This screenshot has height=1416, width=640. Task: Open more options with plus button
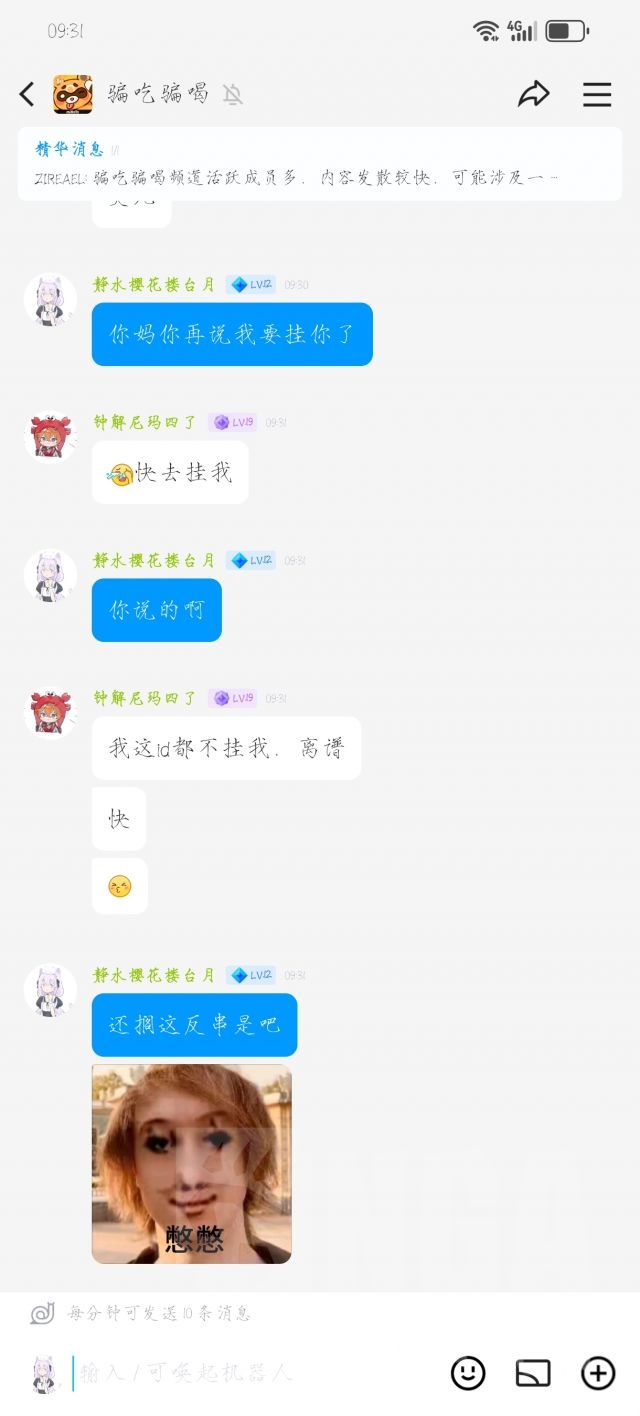(598, 1373)
